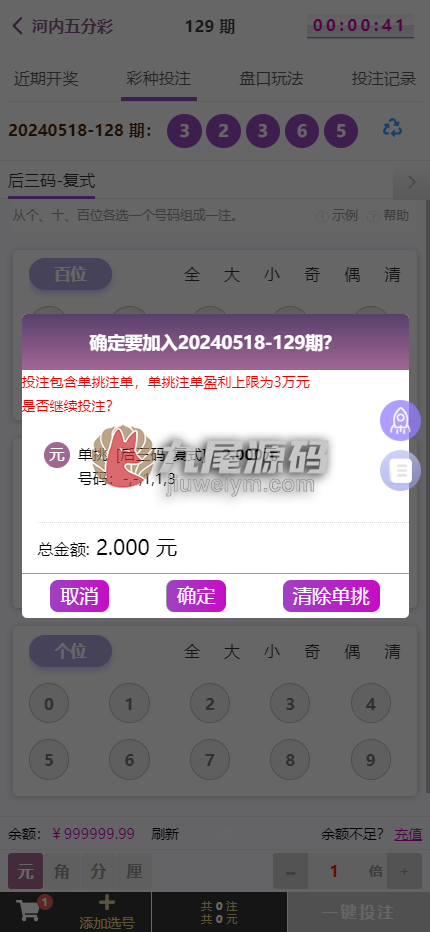The image size is (430, 932).
Task: Open the 盘口玩法 tab
Action: (271, 79)
